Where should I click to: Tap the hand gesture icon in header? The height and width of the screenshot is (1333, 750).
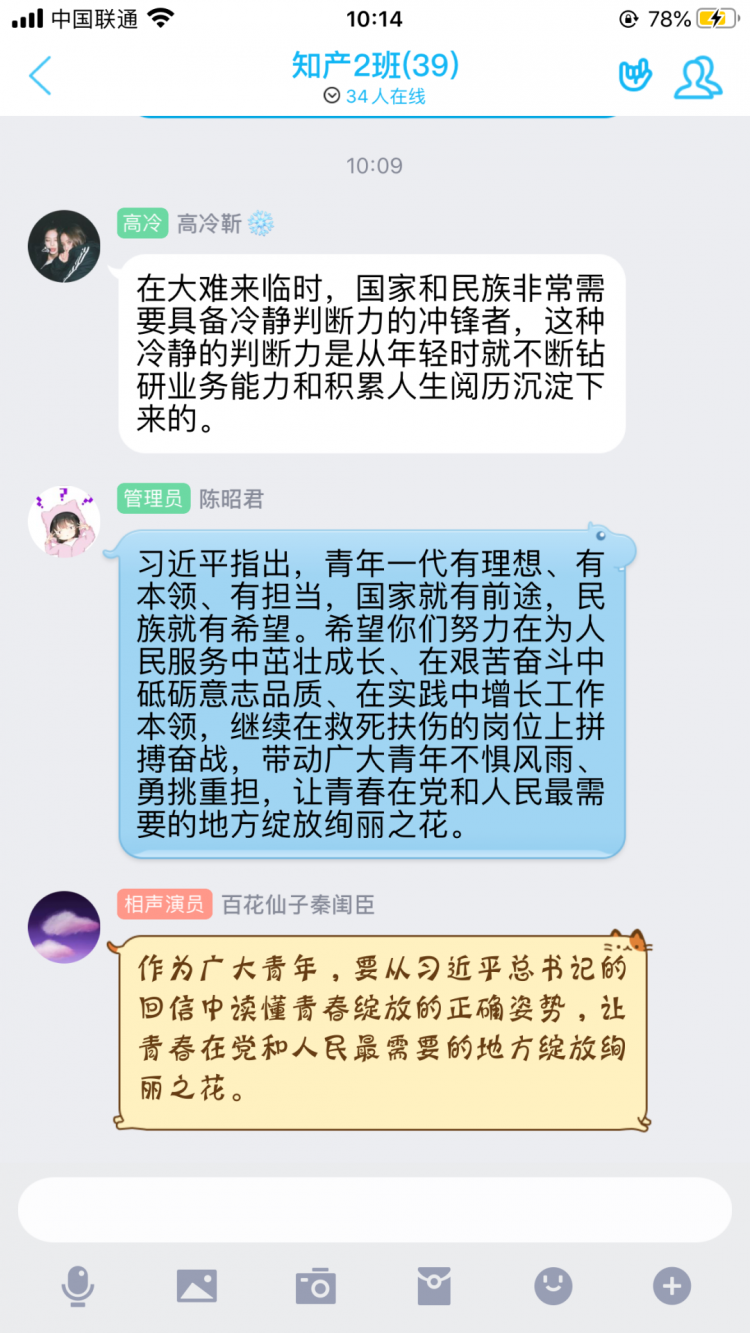[x=635, y=76]
